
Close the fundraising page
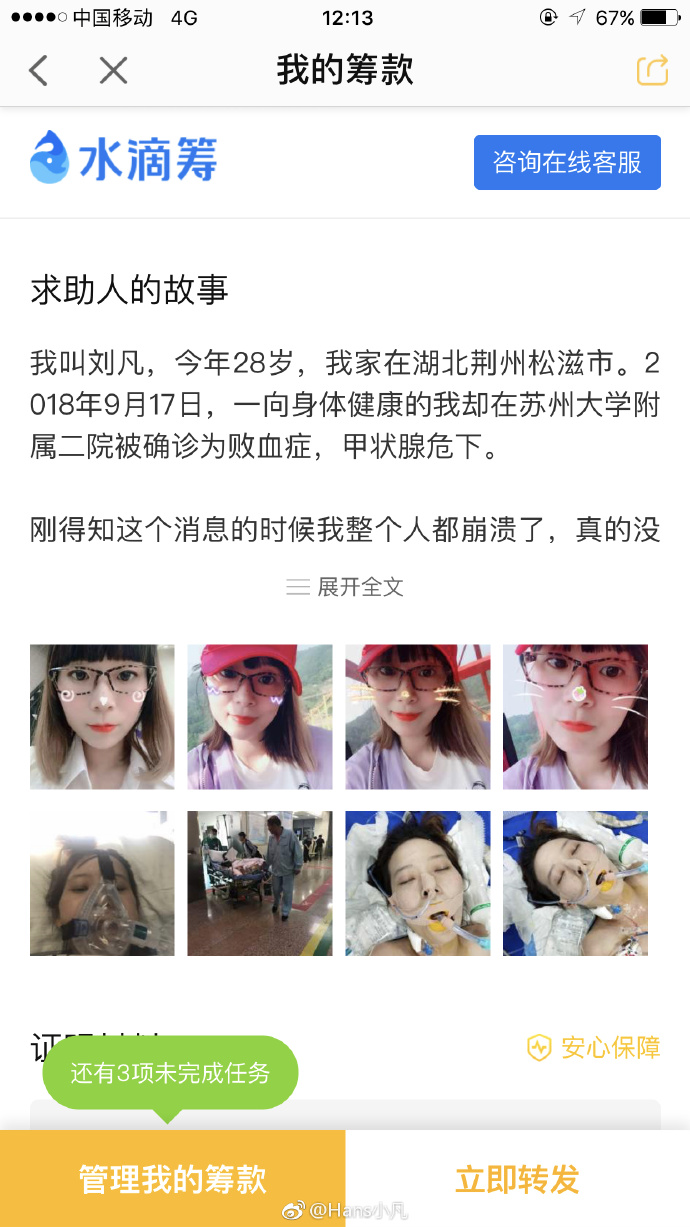point(113,71)
